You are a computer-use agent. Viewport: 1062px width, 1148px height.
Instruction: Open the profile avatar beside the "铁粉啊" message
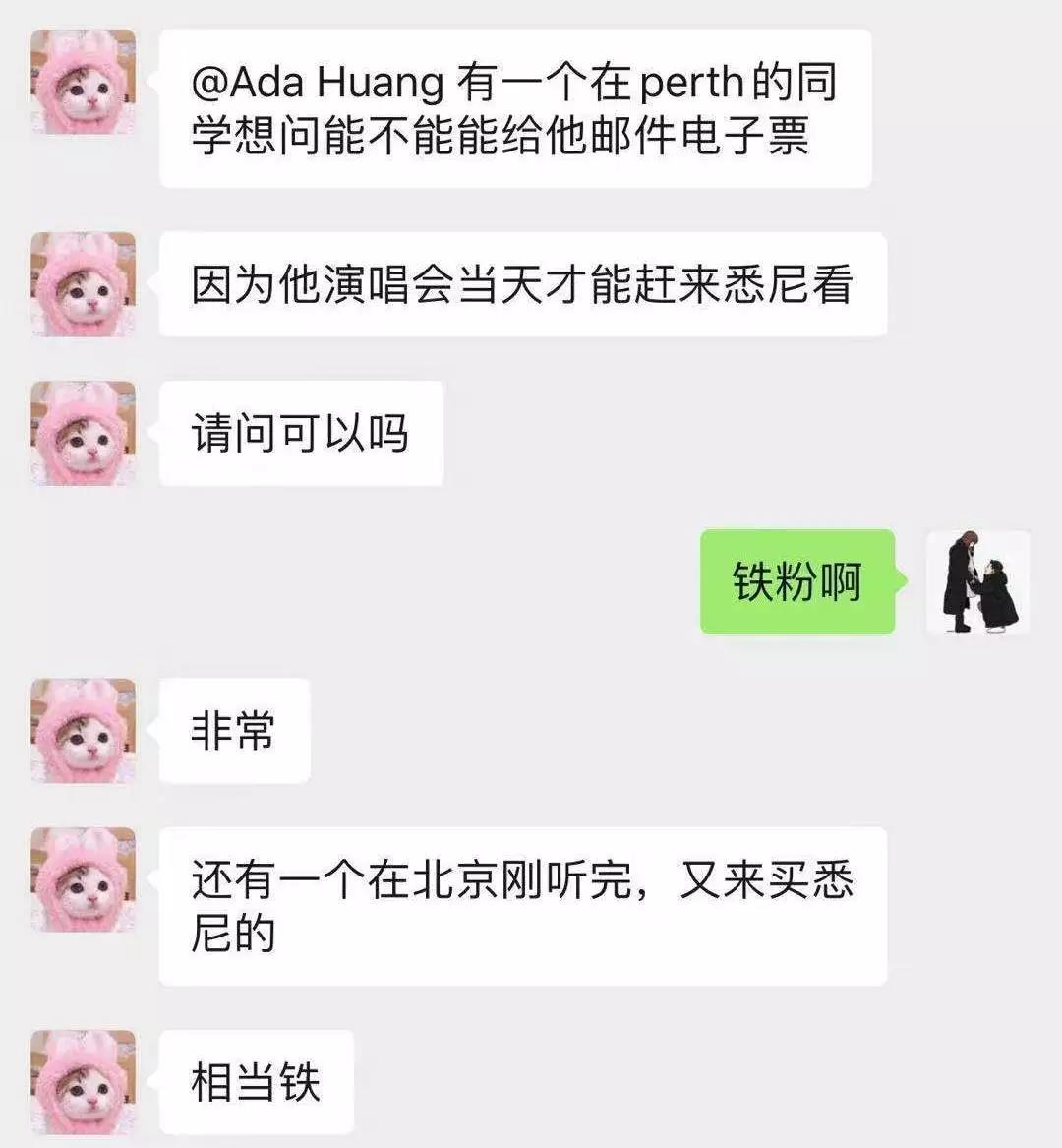point(978,582)
